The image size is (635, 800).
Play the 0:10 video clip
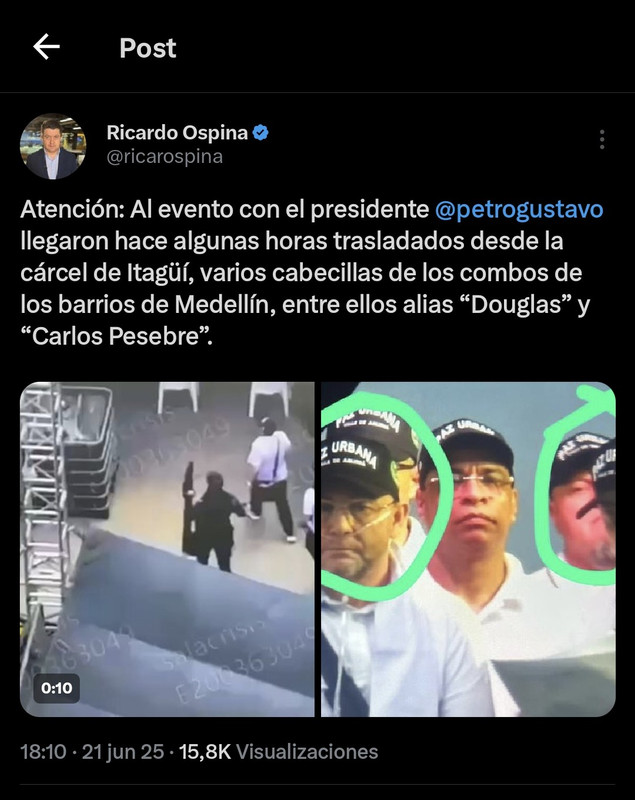[167, 548]
